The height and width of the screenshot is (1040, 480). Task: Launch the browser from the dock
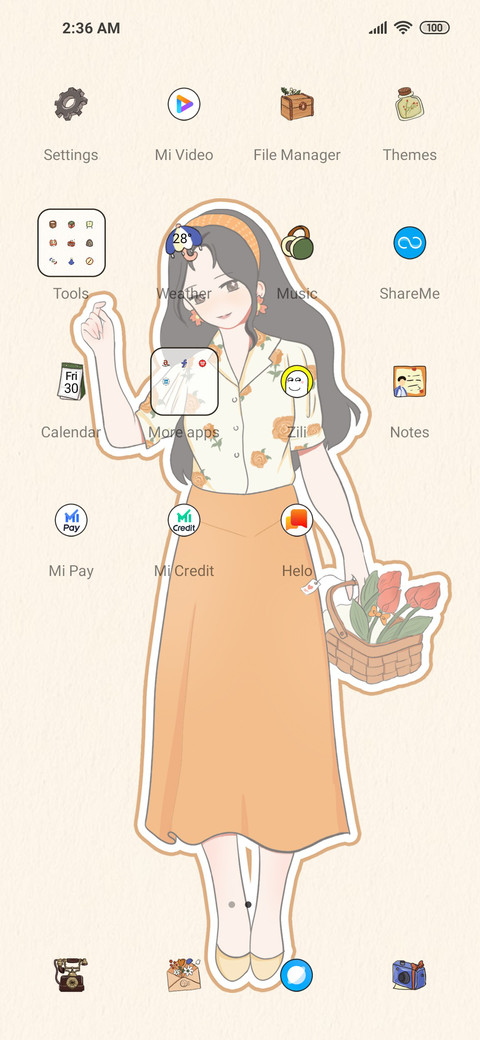[296, 975]
